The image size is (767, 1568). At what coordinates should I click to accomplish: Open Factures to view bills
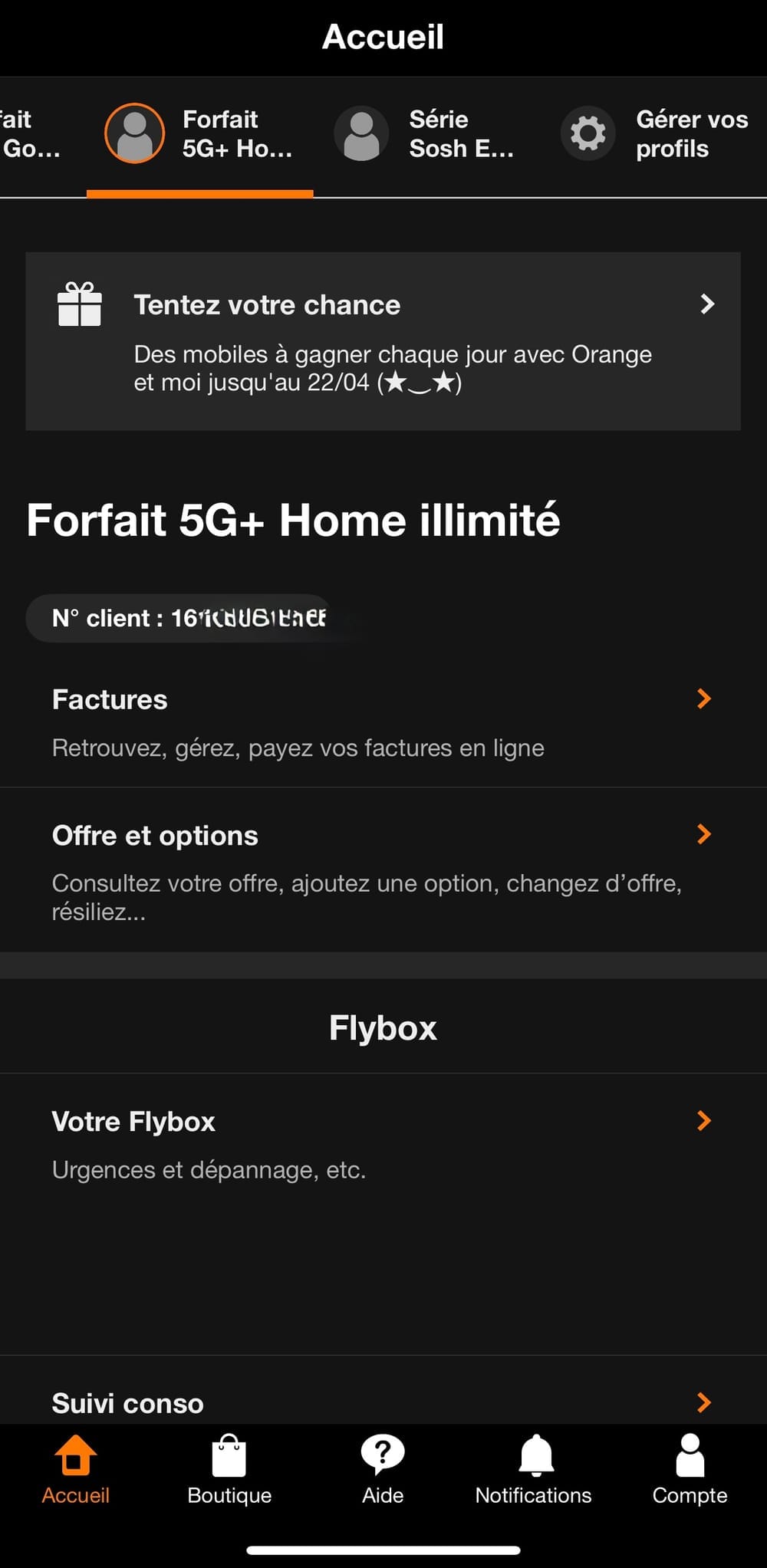(x=383, y=721)
